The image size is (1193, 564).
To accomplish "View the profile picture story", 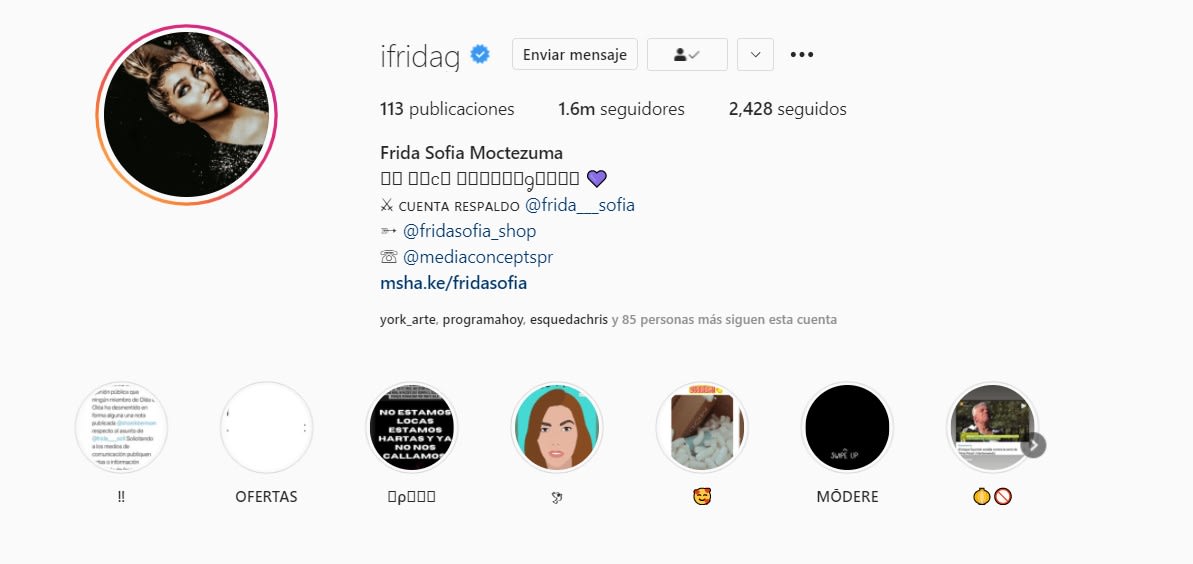I will click(x=186, y=115).
